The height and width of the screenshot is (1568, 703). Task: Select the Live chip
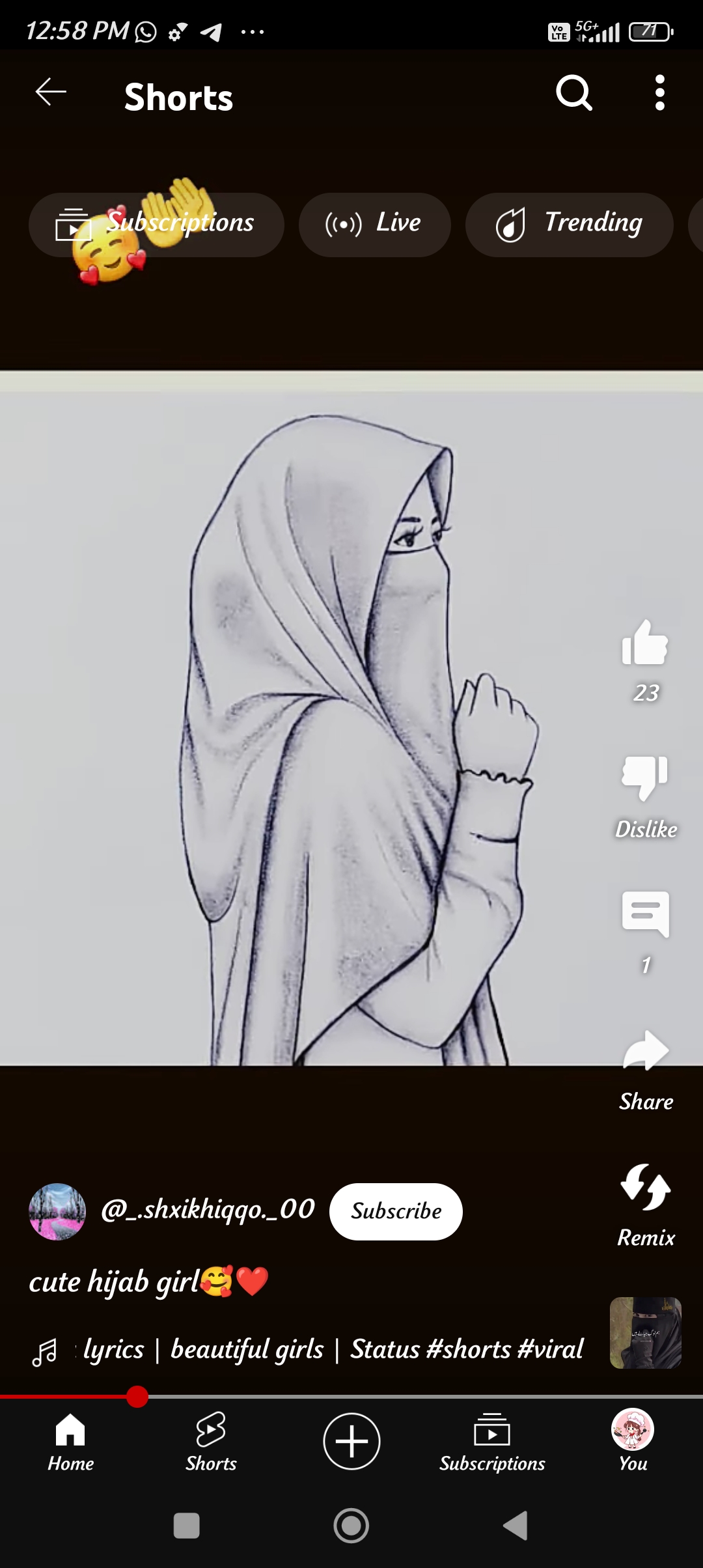pos(374,225)
